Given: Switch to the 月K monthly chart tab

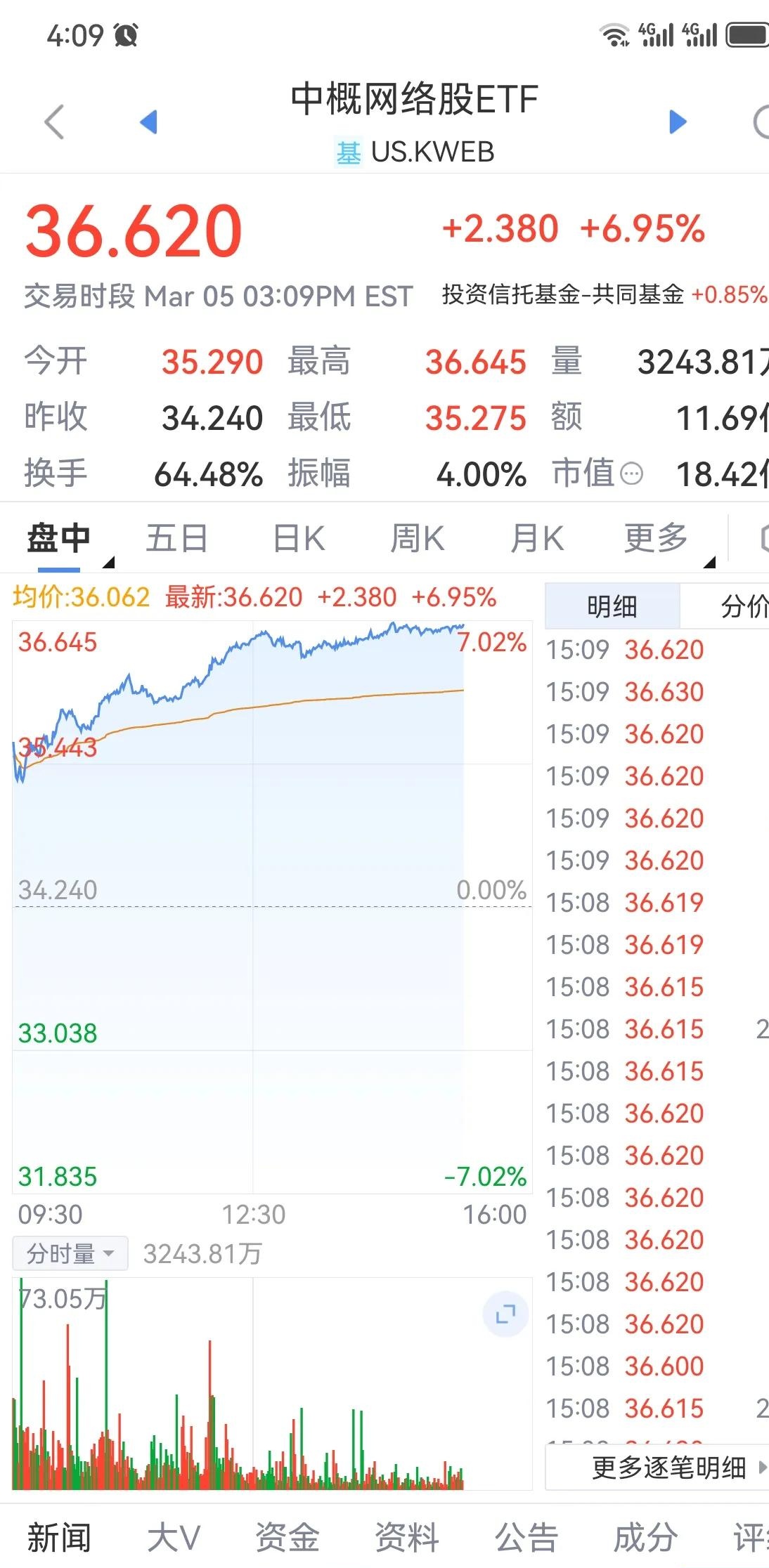Looking at the screenshot, I should [x=536, y=537].
